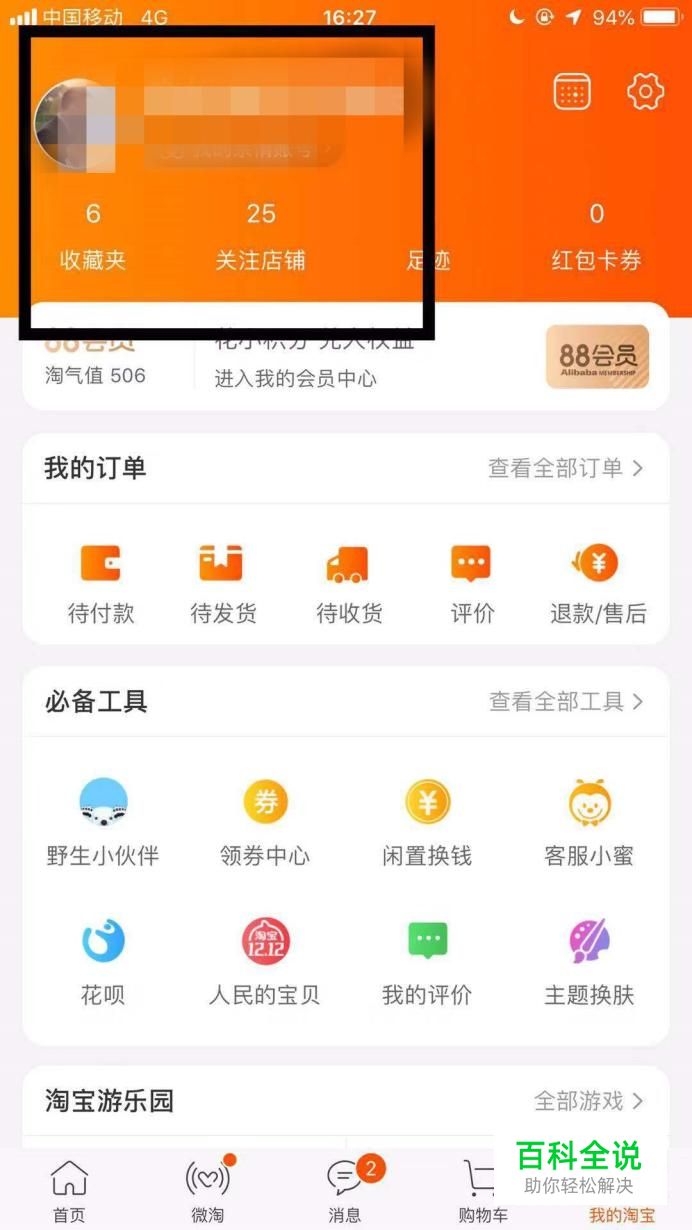Switch to the 首页 home tab
This screenshot has height=1230, width=692.
coord(69,1191)
